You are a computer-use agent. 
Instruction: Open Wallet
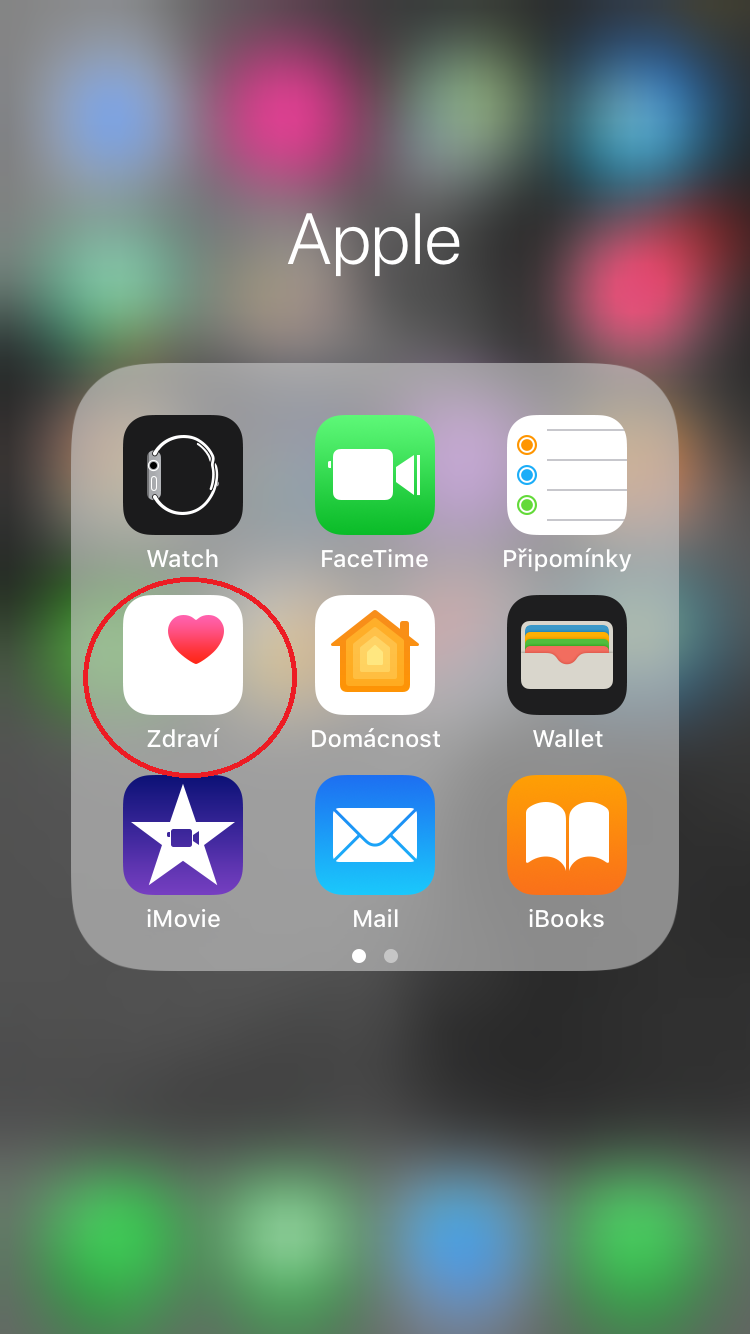click(567, 655)
